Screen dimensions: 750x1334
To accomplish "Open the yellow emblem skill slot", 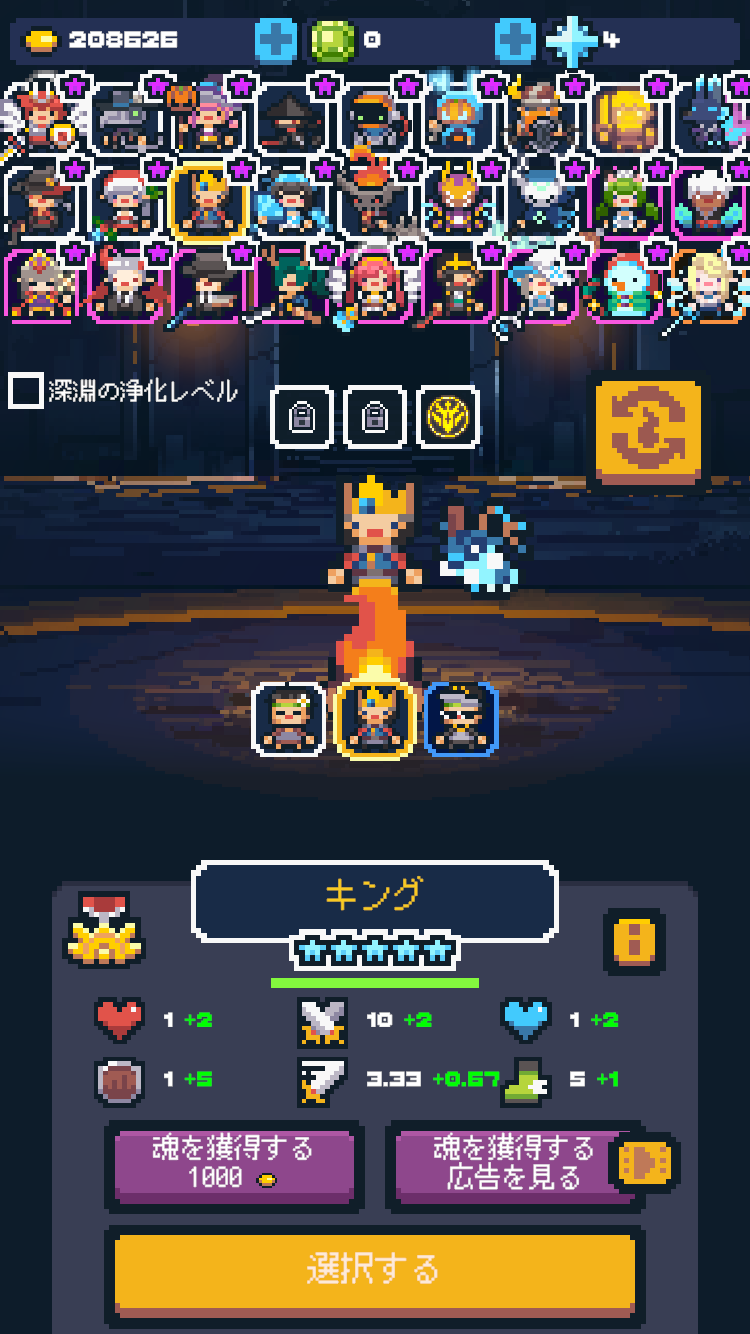I will pyautogui.click(x=448, y=416).
